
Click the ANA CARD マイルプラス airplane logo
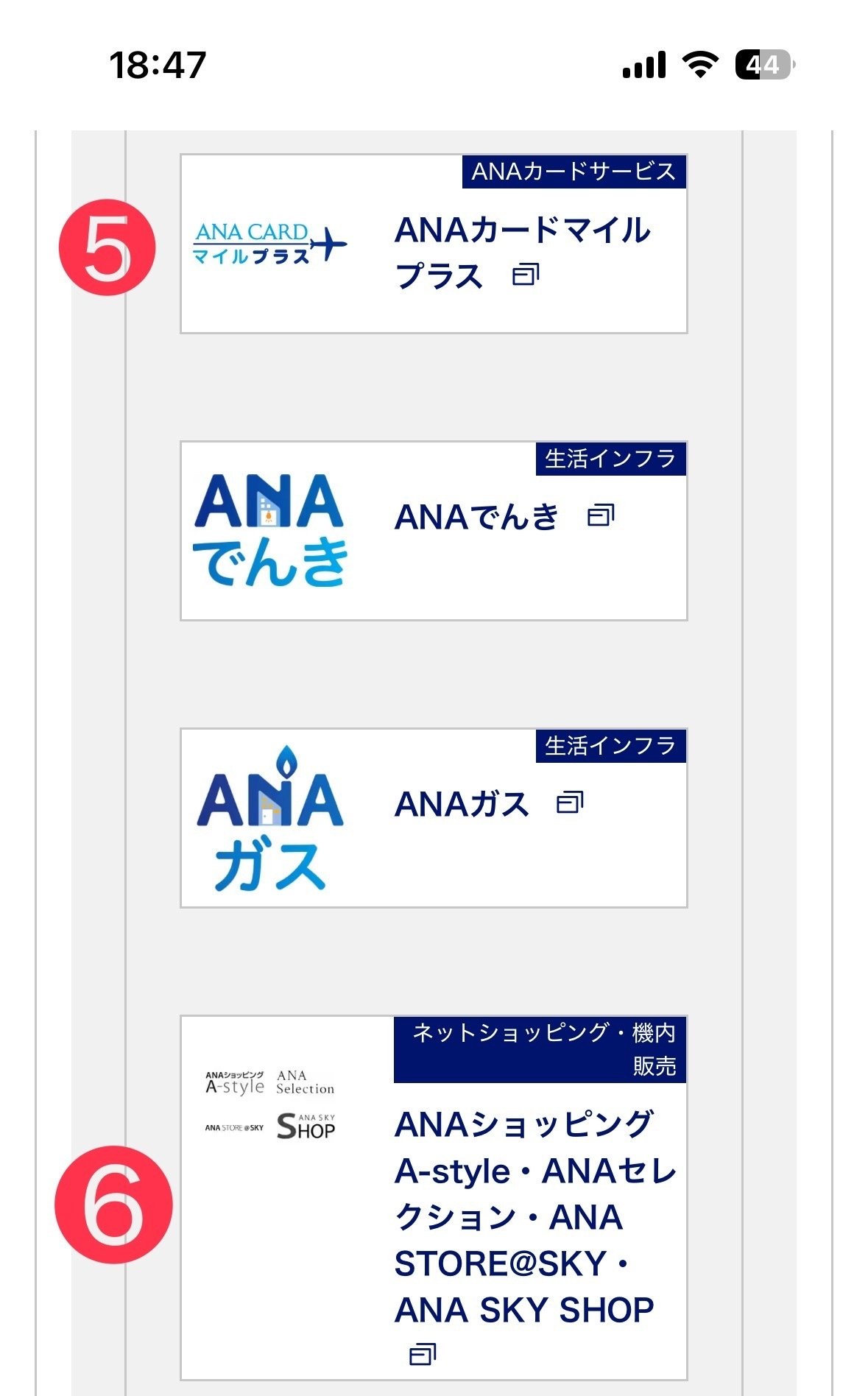270,244
